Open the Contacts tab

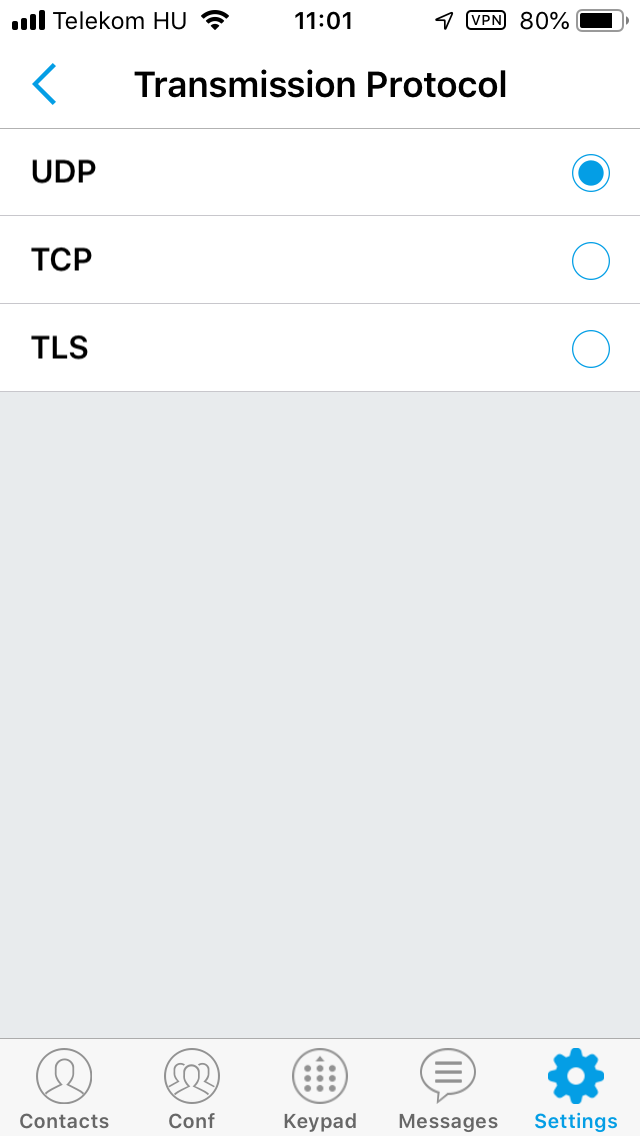coord(64,1089)
